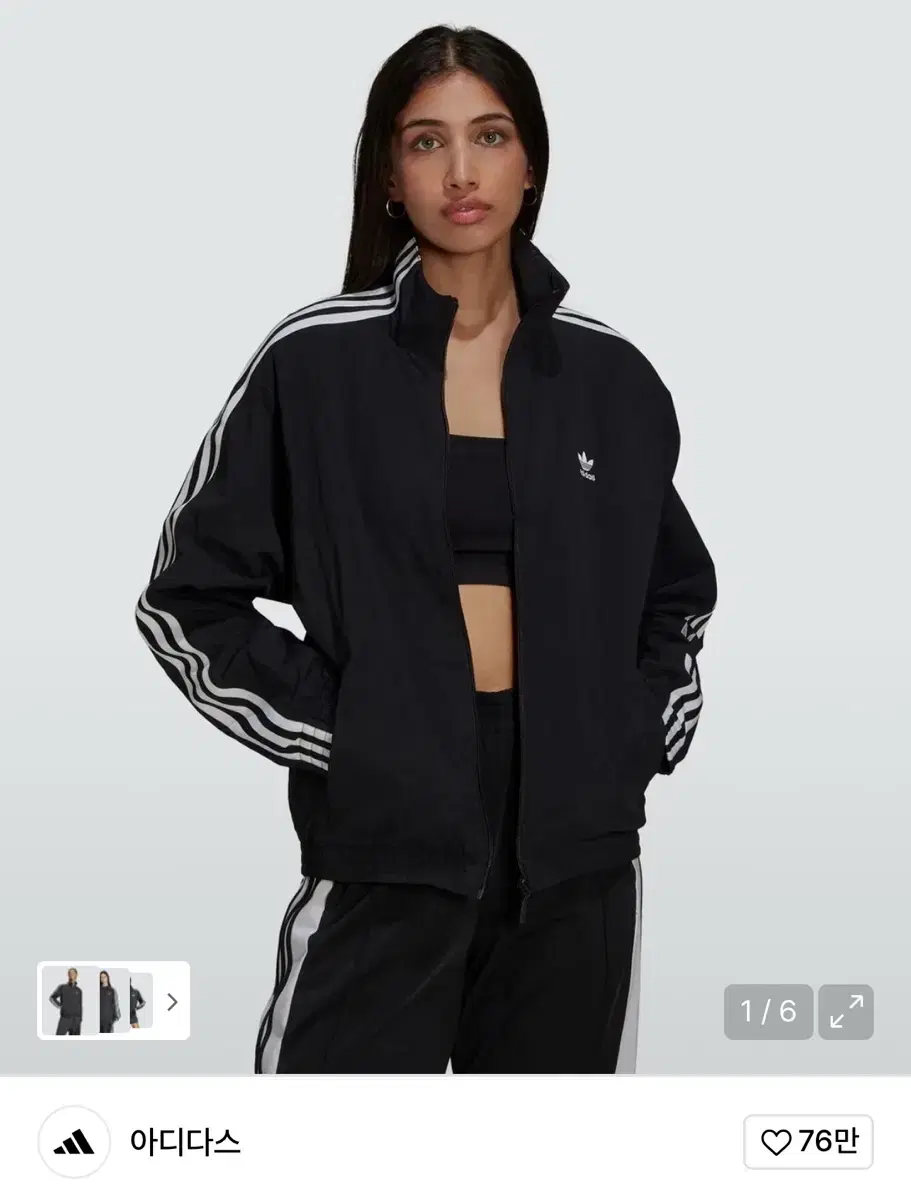This screenshot has height=1200, width=911.
Task: Tap the diagonal expand arrows on the photo
Action: (848, 1012)
